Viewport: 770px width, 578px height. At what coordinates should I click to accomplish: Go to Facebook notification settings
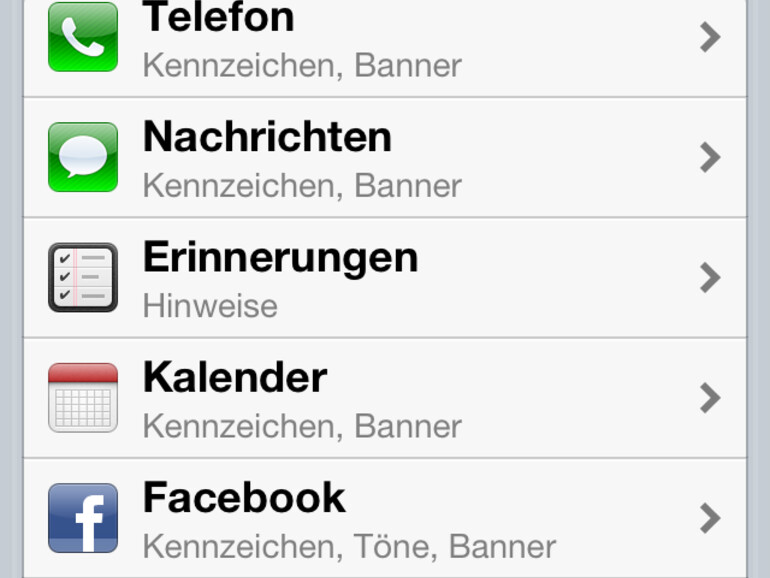click(x=384, y=518)
